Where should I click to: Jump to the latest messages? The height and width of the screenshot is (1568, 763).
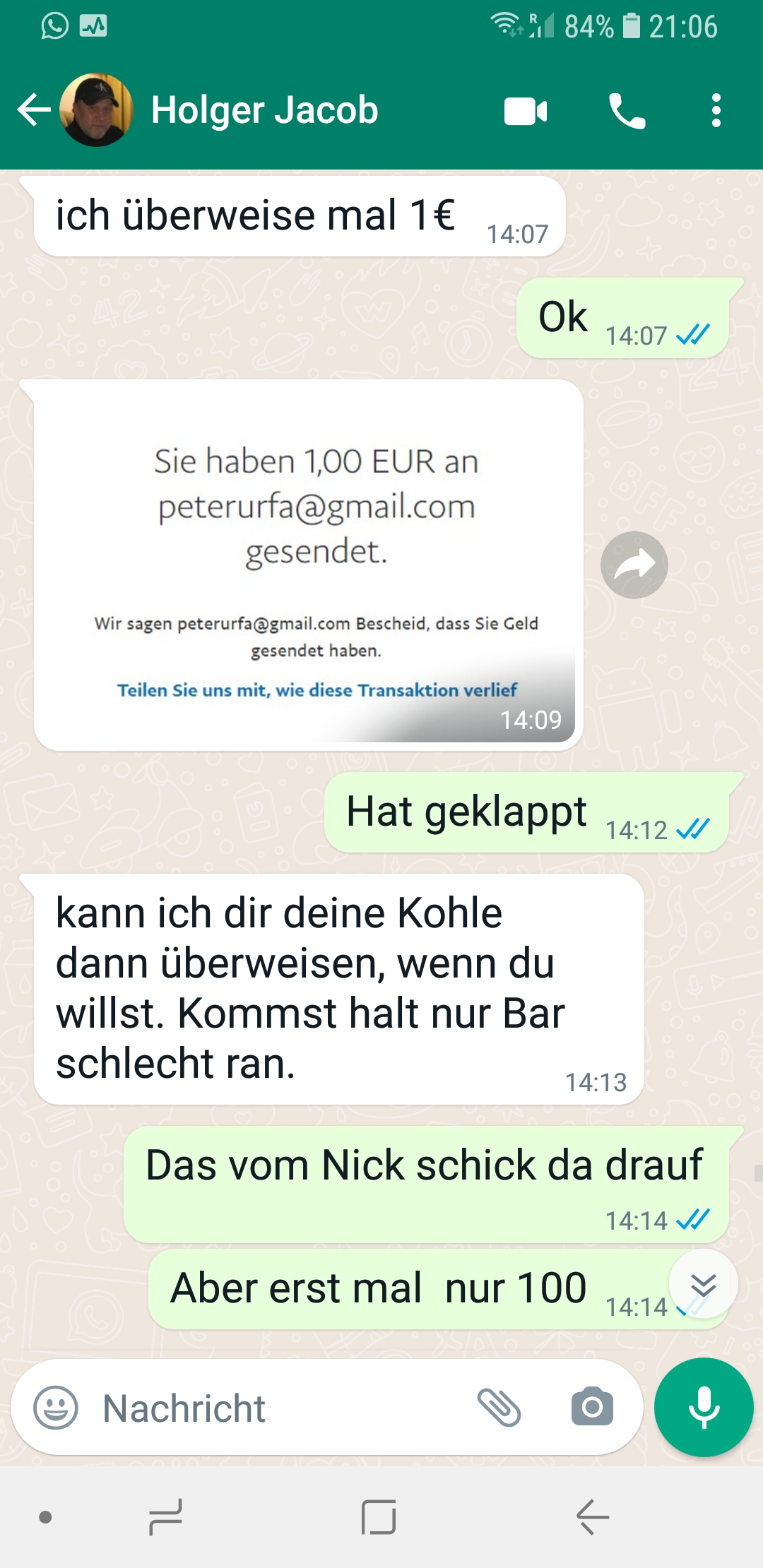(703, 1284)
